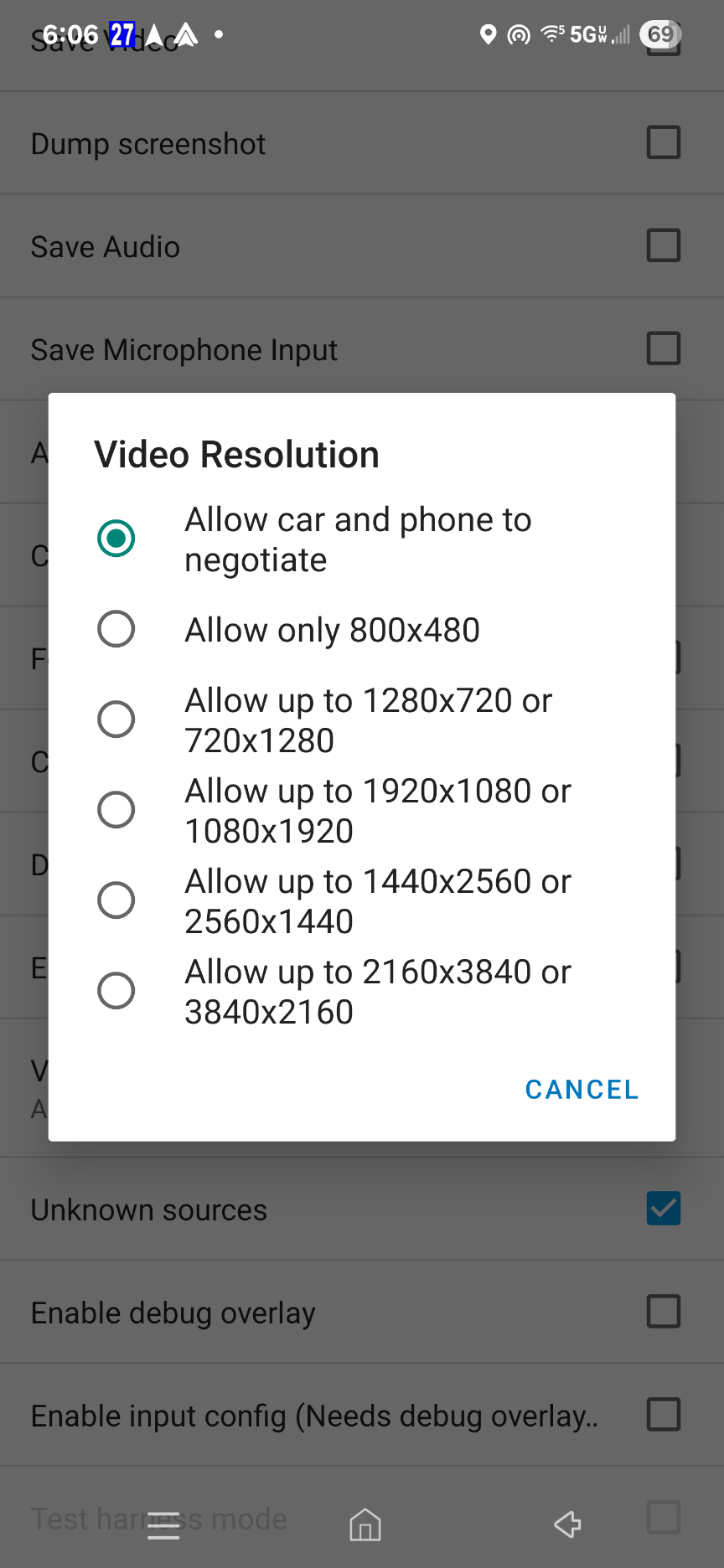Choose Allow up to 1440x2560 option
The image size is (724, 1568).
[x=362, y=901]
